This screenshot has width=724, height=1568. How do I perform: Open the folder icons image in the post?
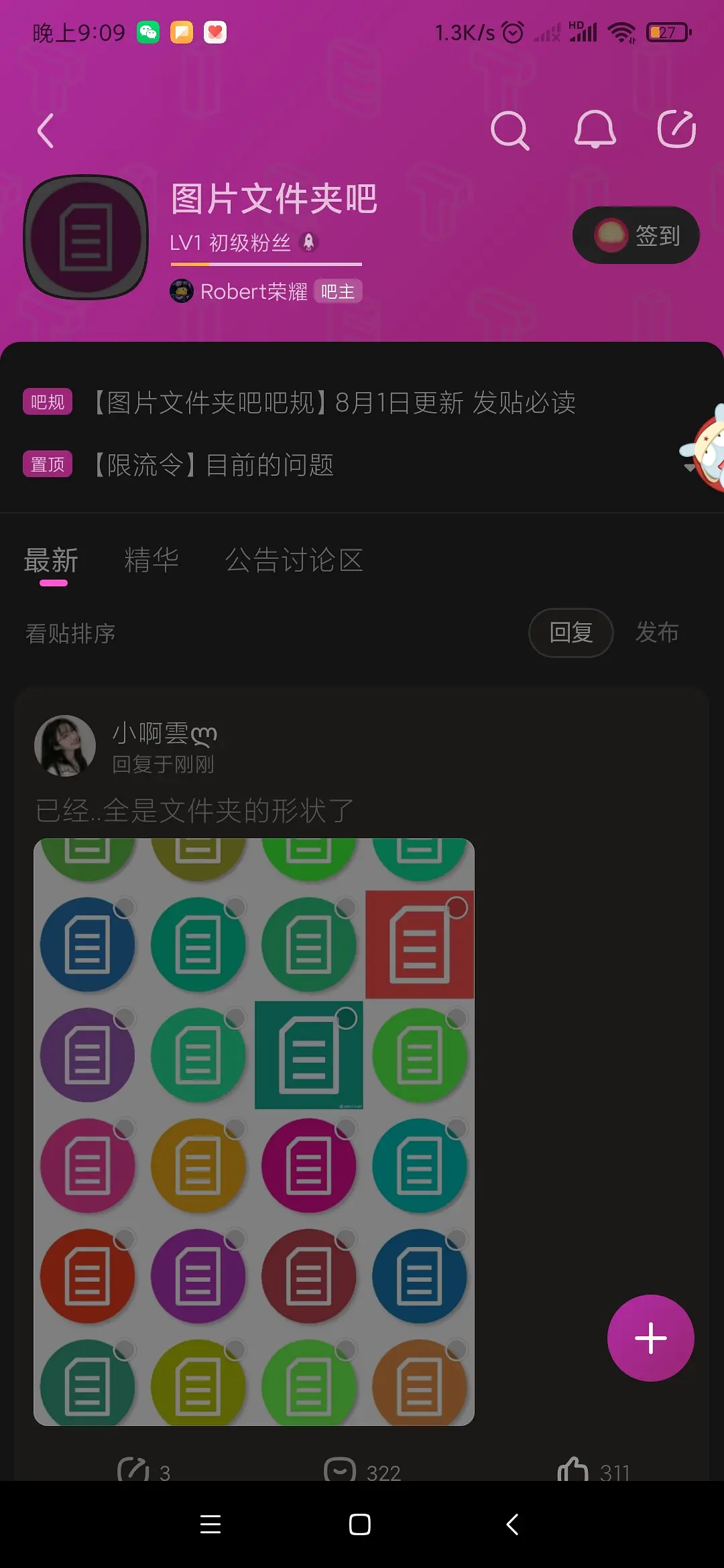[254, 1132]
